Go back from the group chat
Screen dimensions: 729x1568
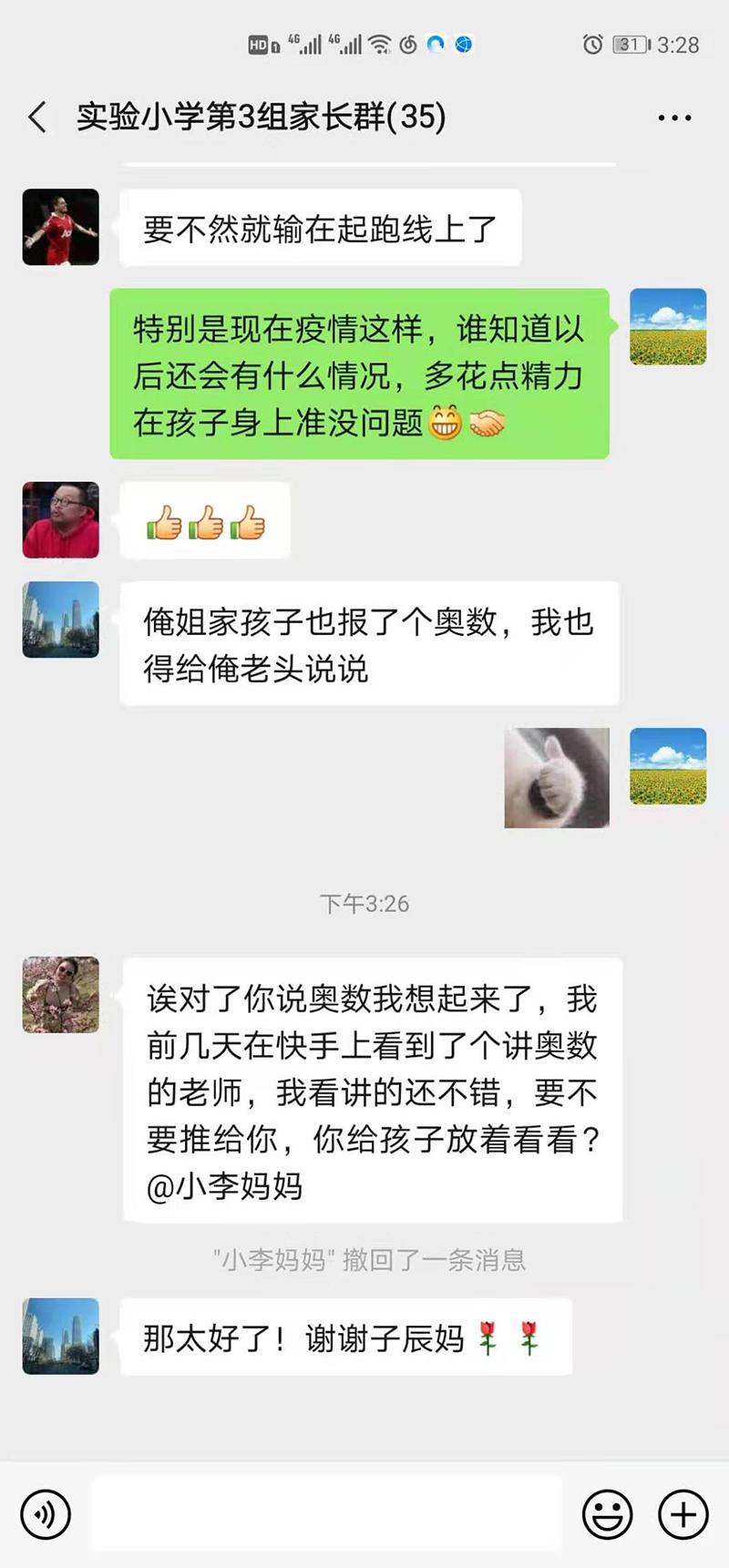pyautogui.click(x=37, y=118)
